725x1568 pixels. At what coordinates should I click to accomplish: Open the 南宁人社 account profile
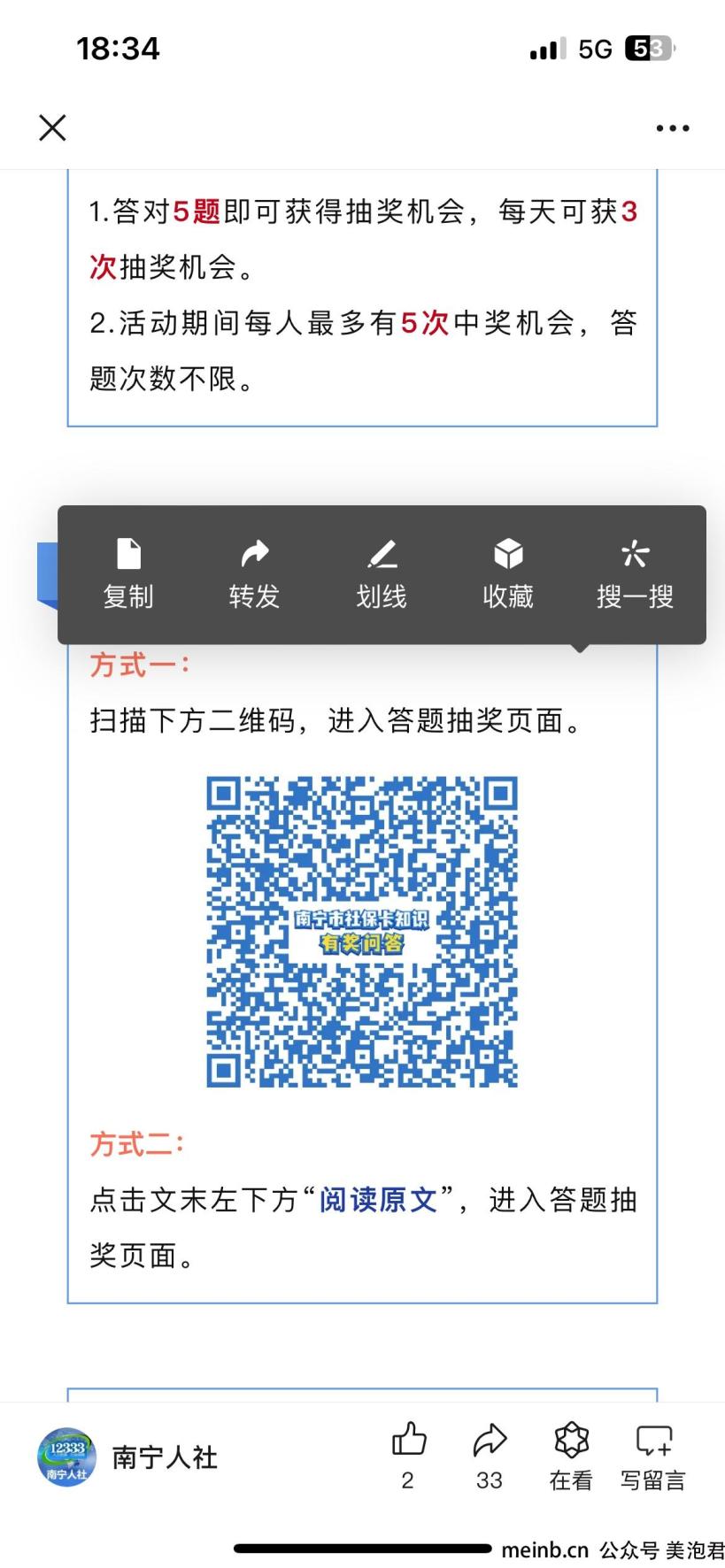128,1457
